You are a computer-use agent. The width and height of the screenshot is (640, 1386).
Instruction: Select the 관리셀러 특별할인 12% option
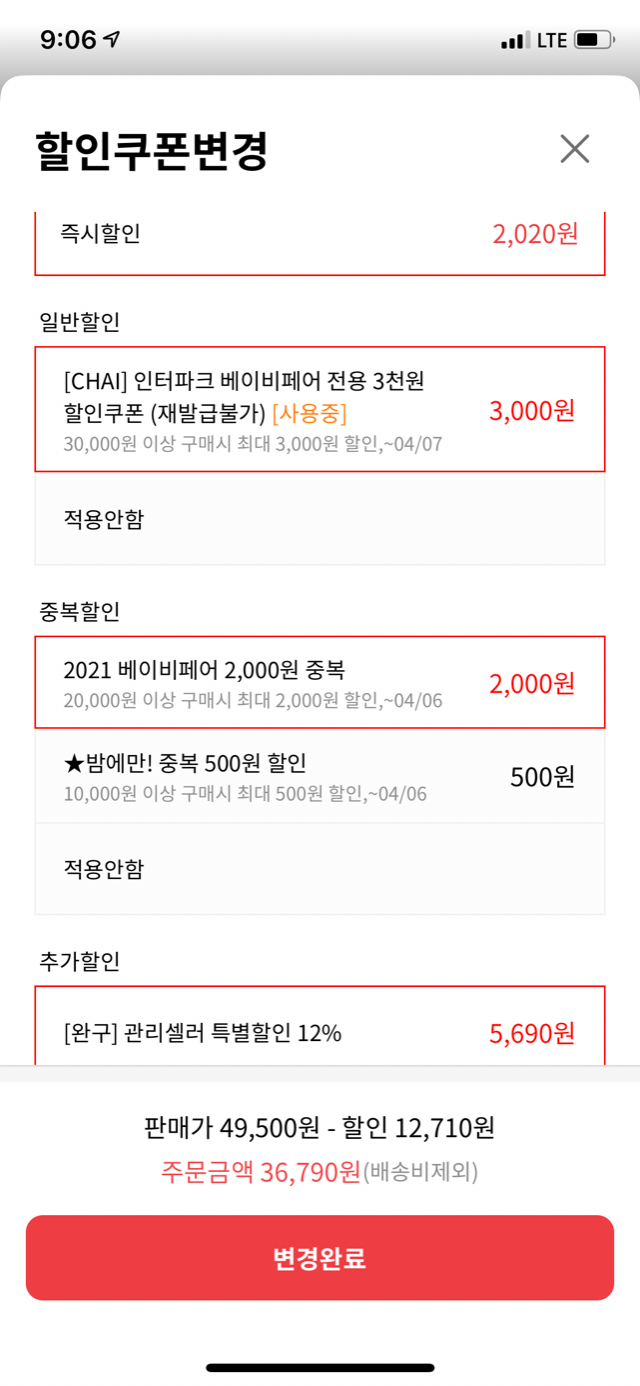(x=320, y=1028)
